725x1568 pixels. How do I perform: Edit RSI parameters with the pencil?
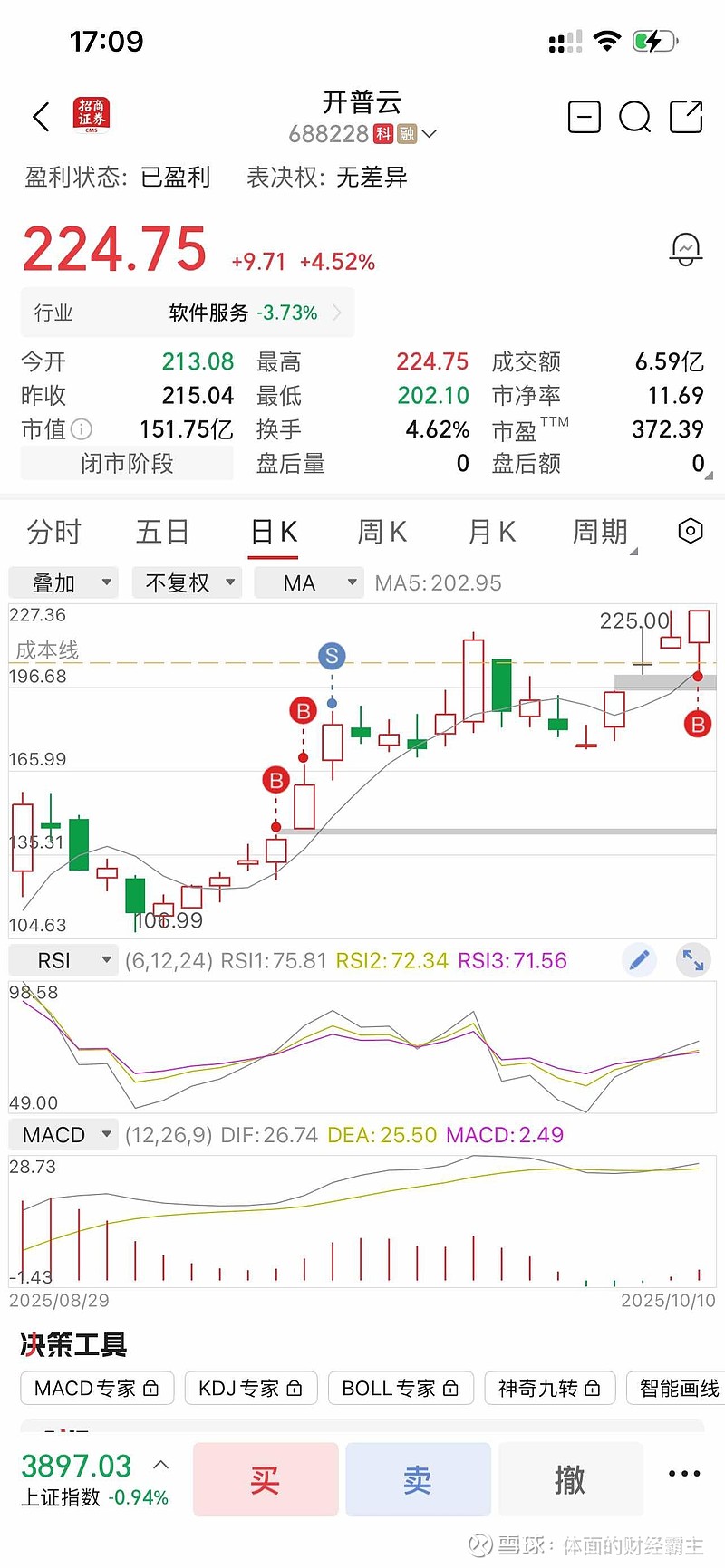(x=640, y=960)
